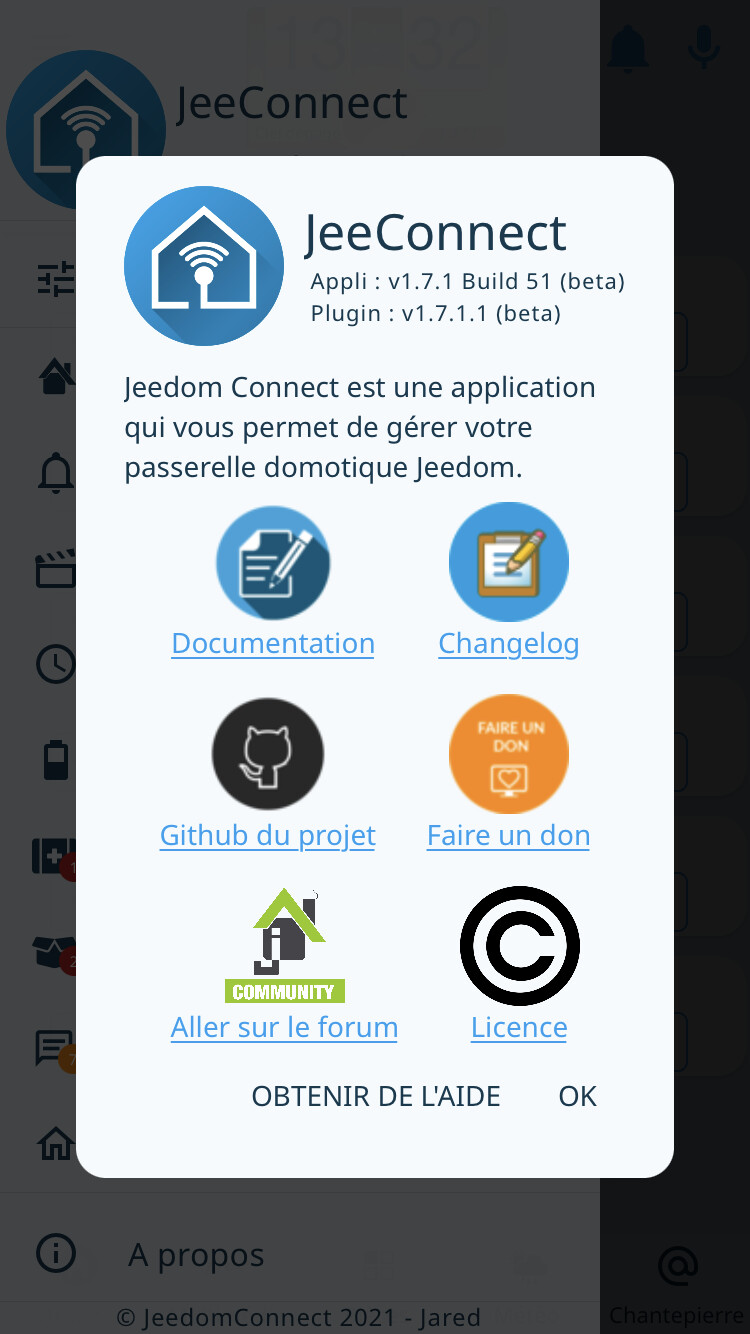View the Changelog link
This screenshot has height=1334, width=750.
(509, 643)
